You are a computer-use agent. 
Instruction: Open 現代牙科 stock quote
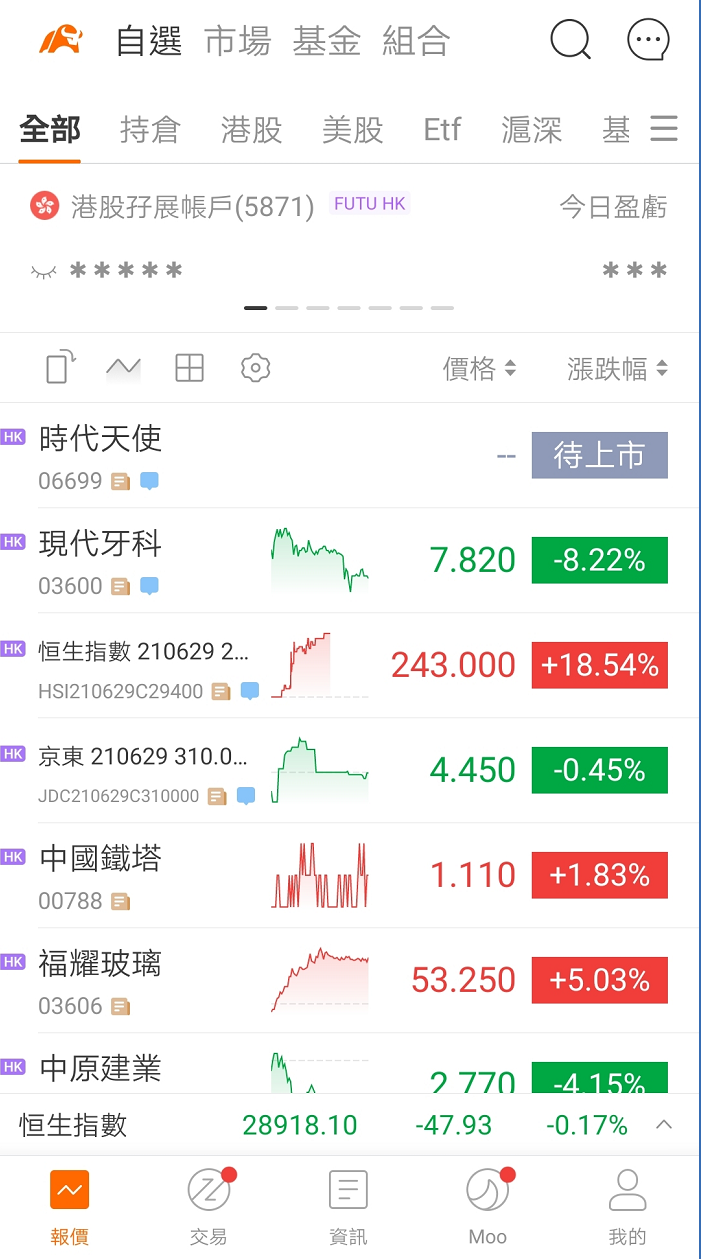click(350, 560)
